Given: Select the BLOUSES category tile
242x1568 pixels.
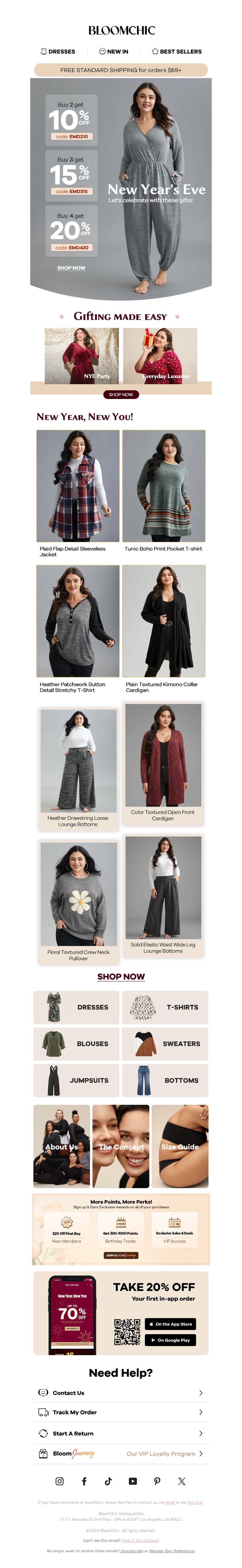Looking at the screenshot, I should tap(77, 1043).
